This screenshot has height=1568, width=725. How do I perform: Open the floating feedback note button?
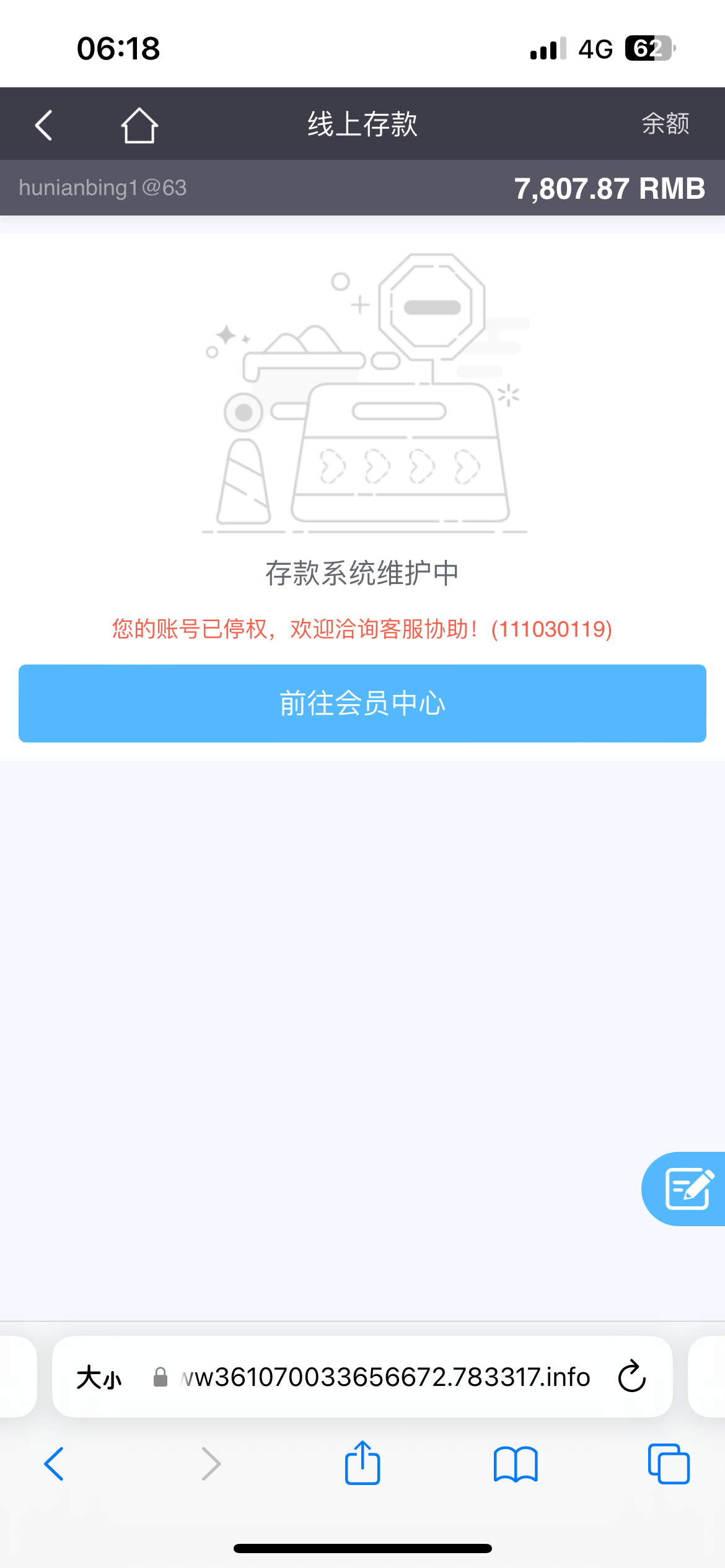coord(687,1189)
